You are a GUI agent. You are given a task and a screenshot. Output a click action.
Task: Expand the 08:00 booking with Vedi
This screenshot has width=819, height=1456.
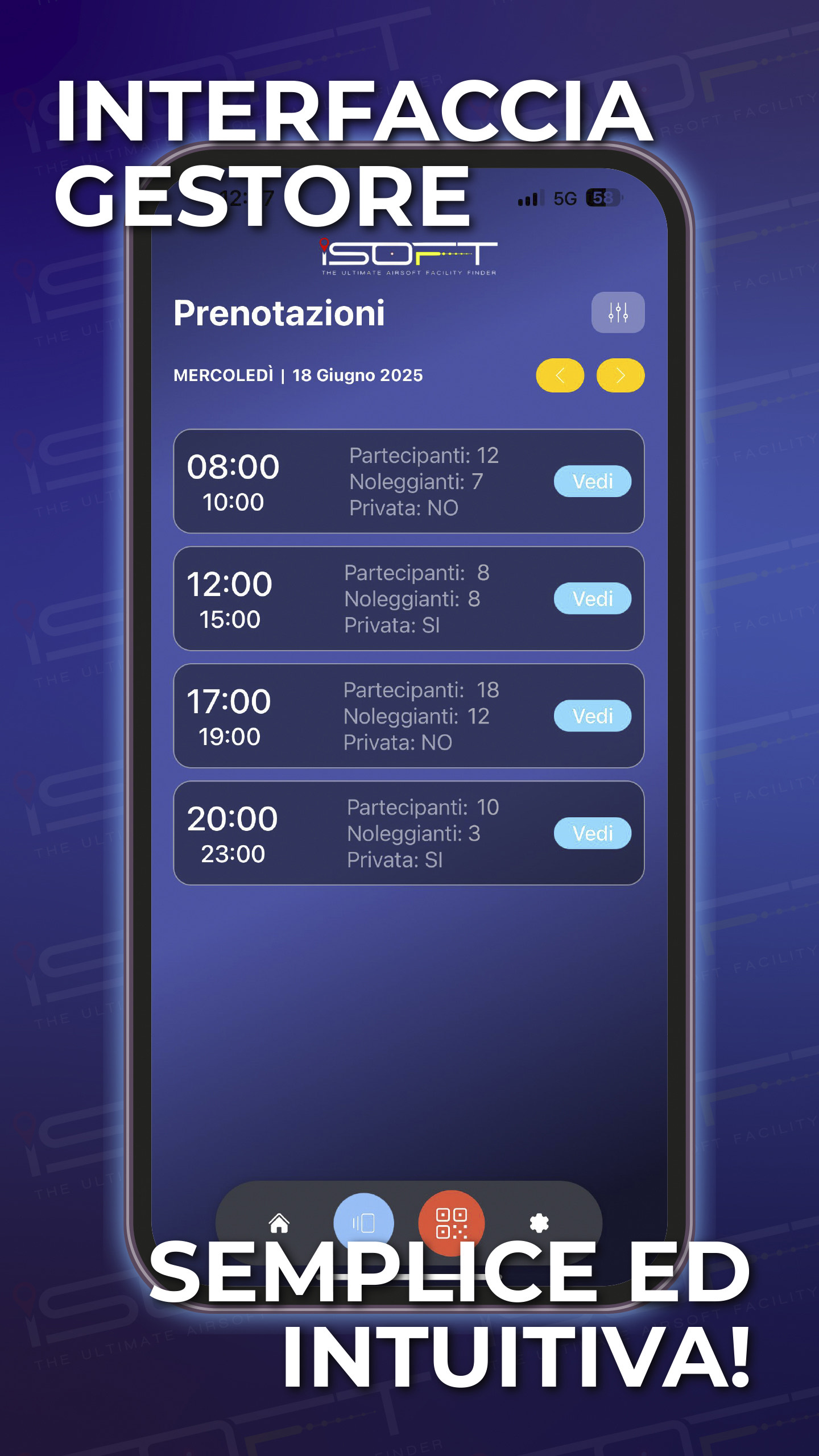click(592, 481)
